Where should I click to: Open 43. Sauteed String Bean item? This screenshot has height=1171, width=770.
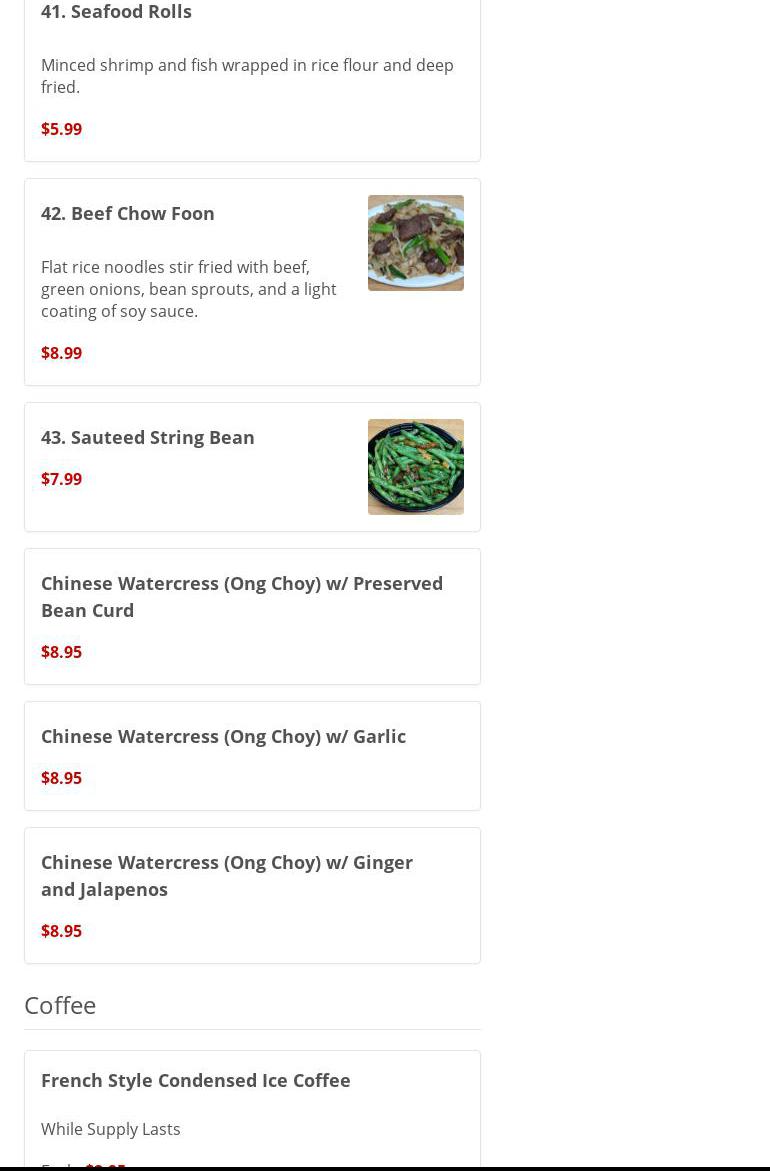tap(148, 437)
